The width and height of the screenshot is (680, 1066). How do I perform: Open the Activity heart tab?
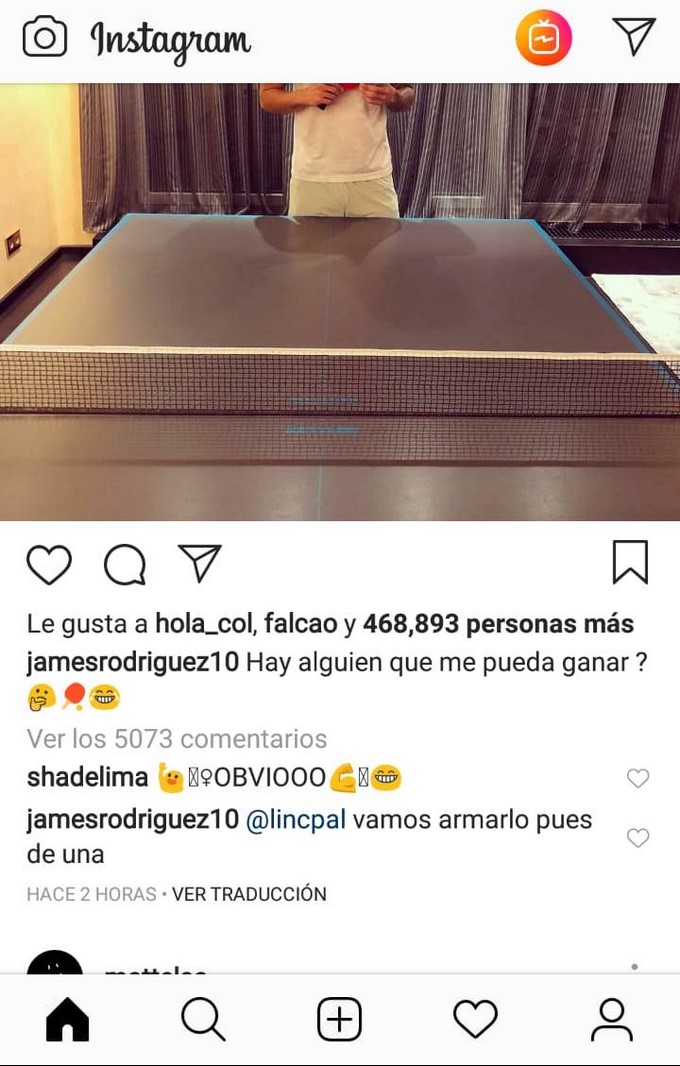475,1019
